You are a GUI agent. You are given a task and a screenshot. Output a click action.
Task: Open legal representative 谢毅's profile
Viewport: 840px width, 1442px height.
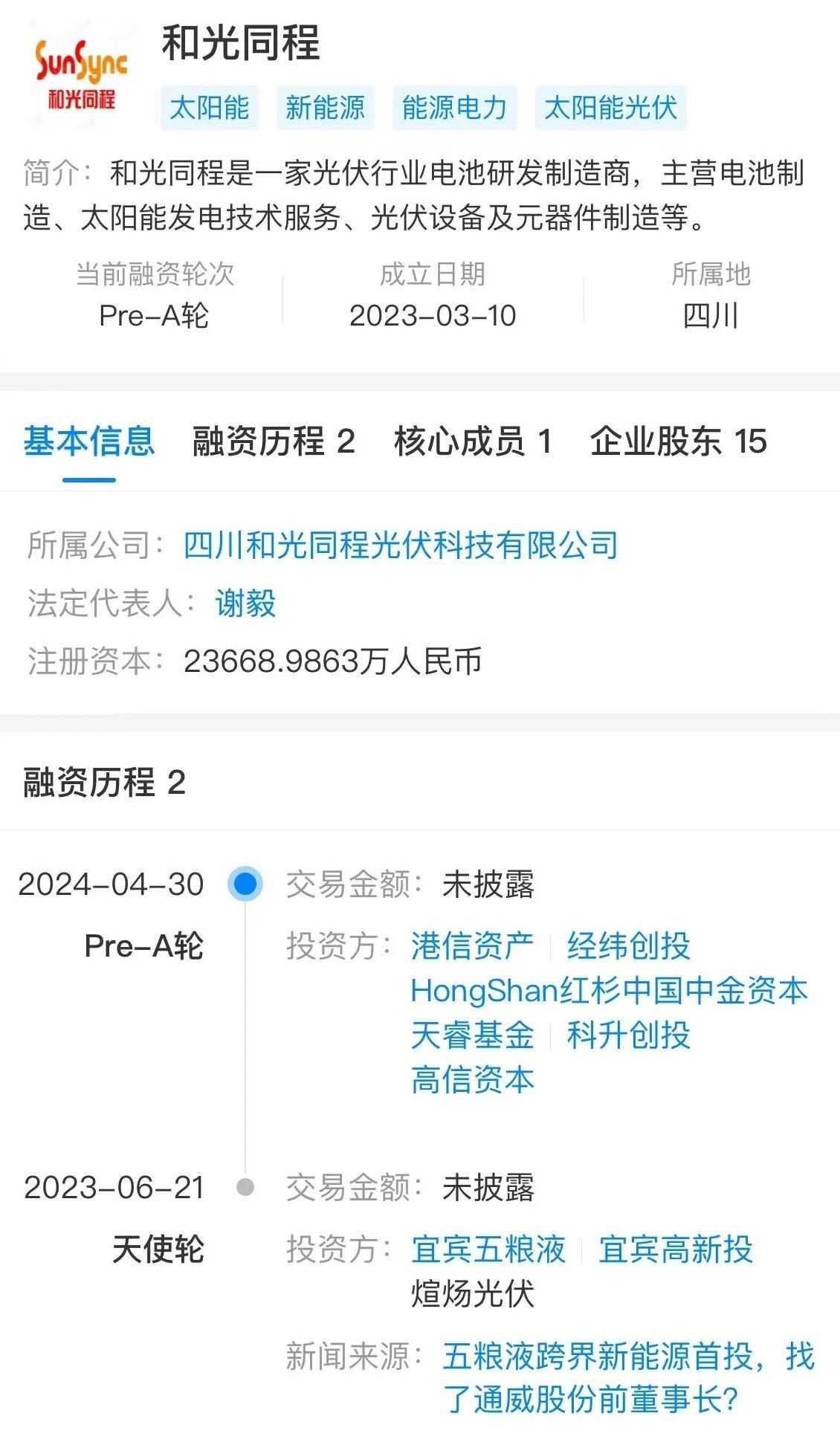pyautogui.click(x=245, y=603)
